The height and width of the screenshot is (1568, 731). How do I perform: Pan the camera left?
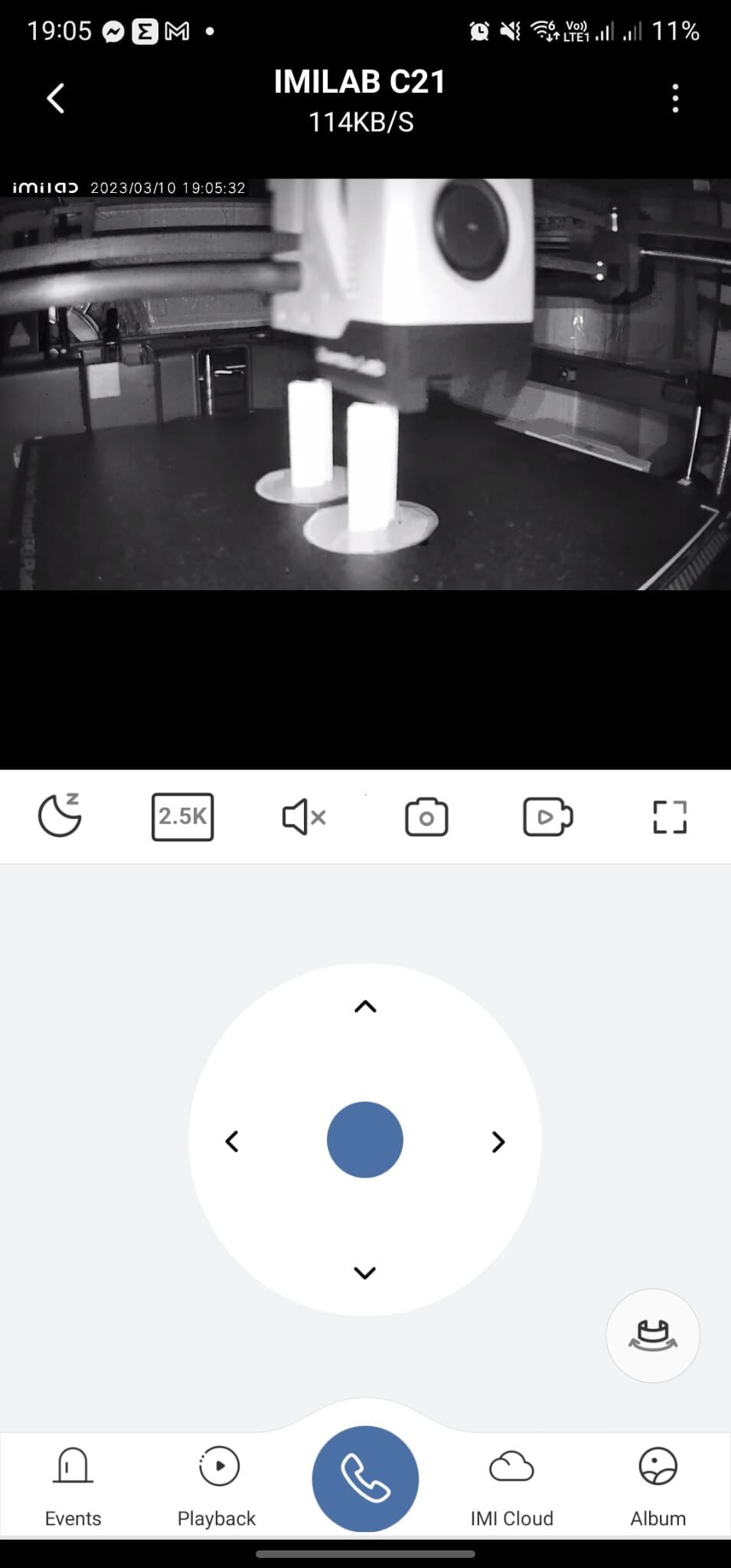[x=232, y=1141]
